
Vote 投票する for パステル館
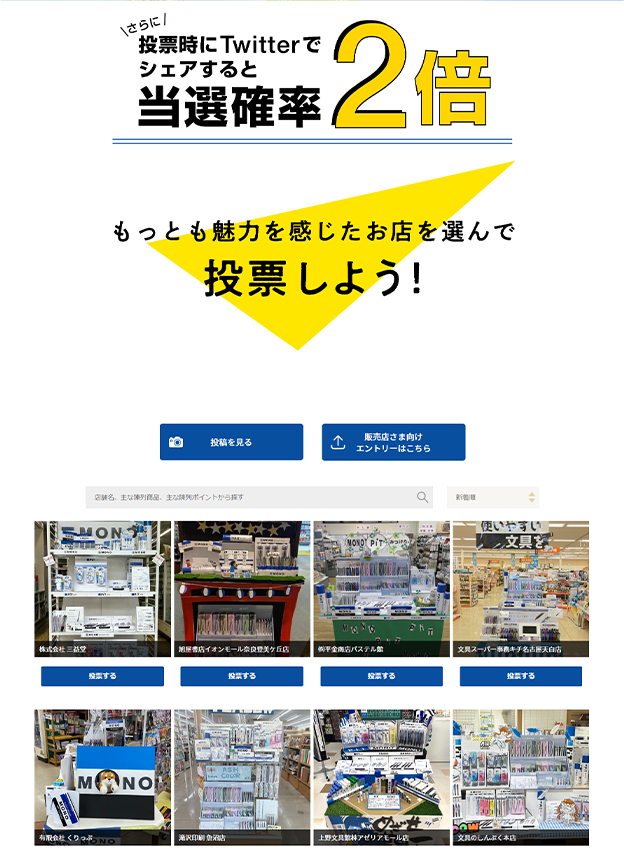[381, 676]
